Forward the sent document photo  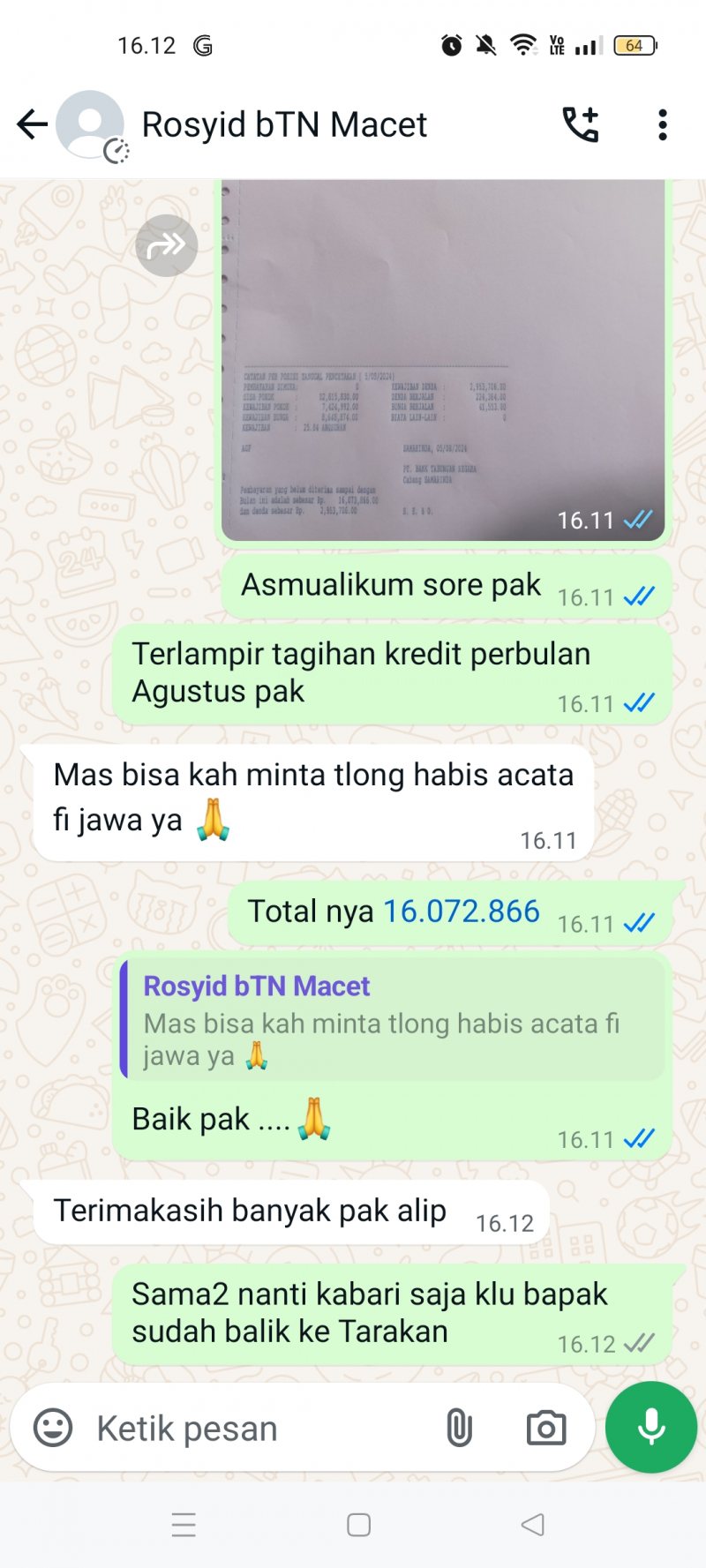pos(166,245)
